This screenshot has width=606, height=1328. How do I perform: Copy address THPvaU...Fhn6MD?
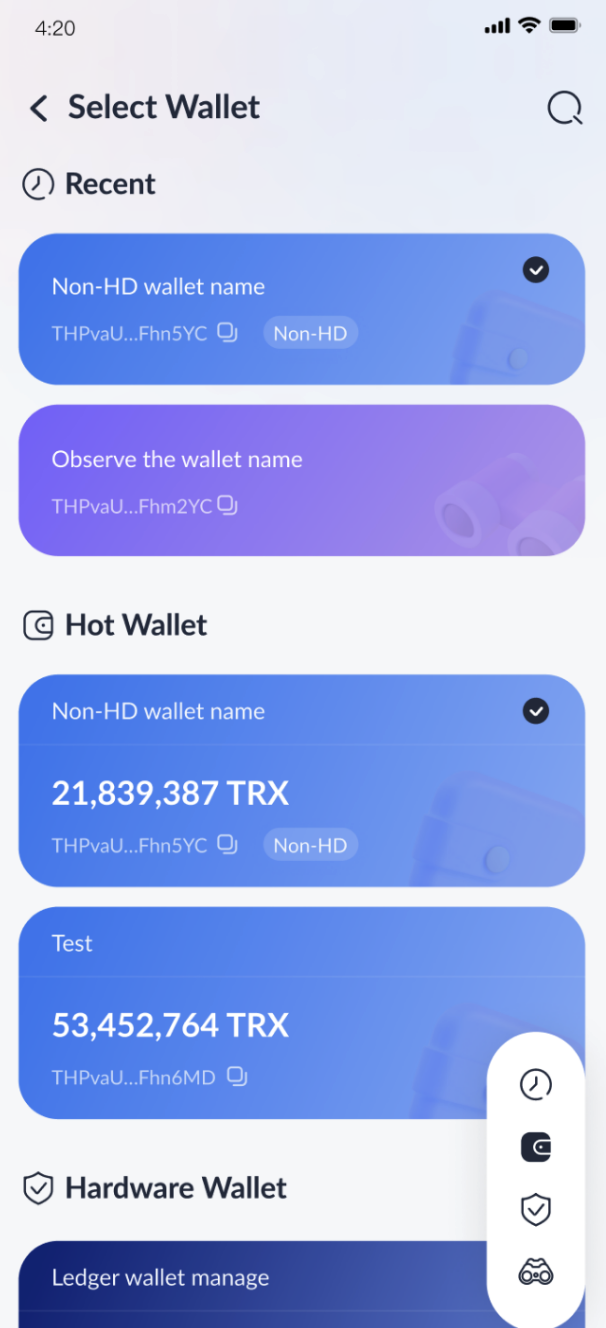(237, 1077)
